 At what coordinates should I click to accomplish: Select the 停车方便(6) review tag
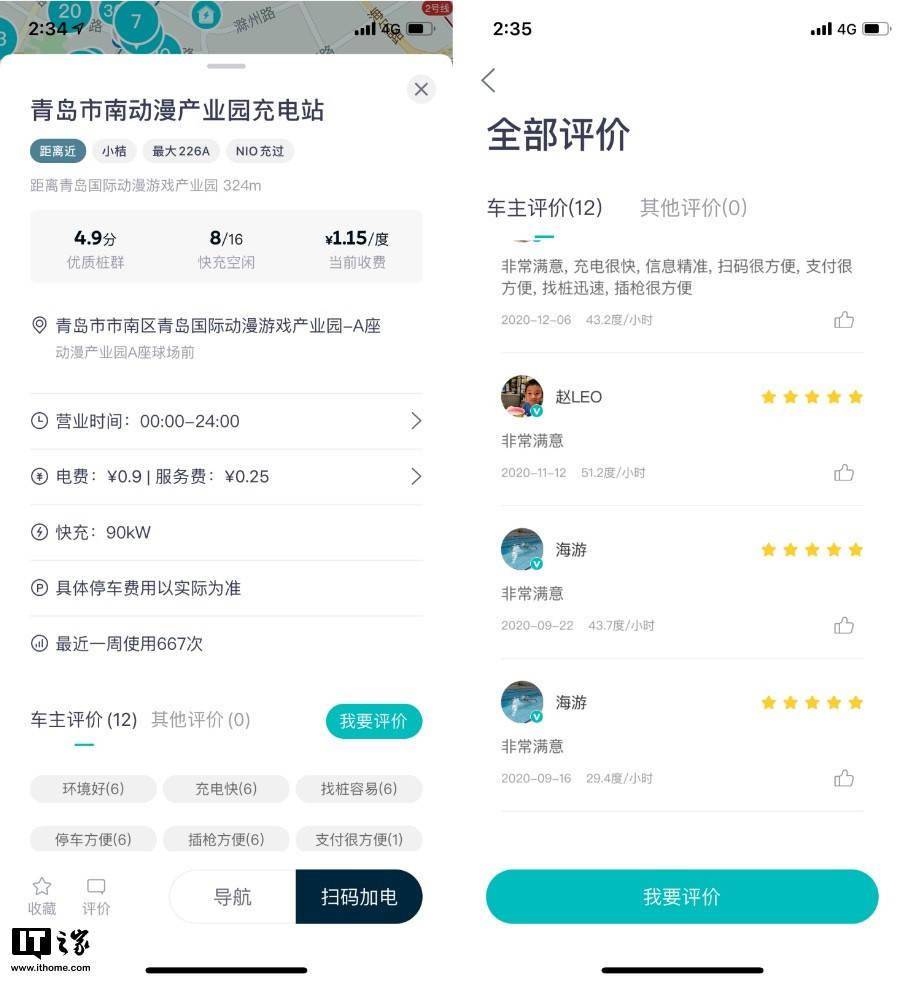click(x=93, y=839)
